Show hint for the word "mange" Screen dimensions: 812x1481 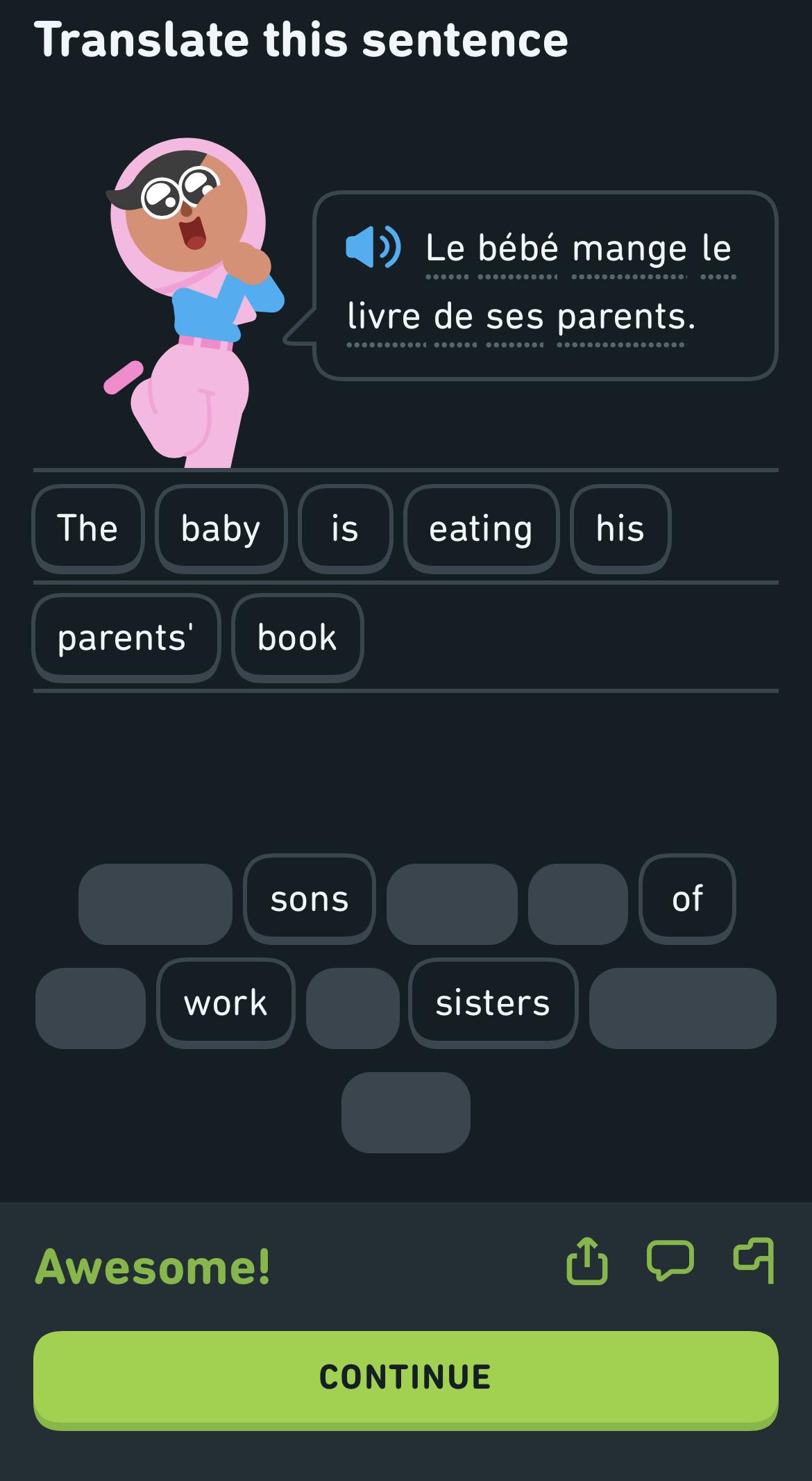[629, 249]
